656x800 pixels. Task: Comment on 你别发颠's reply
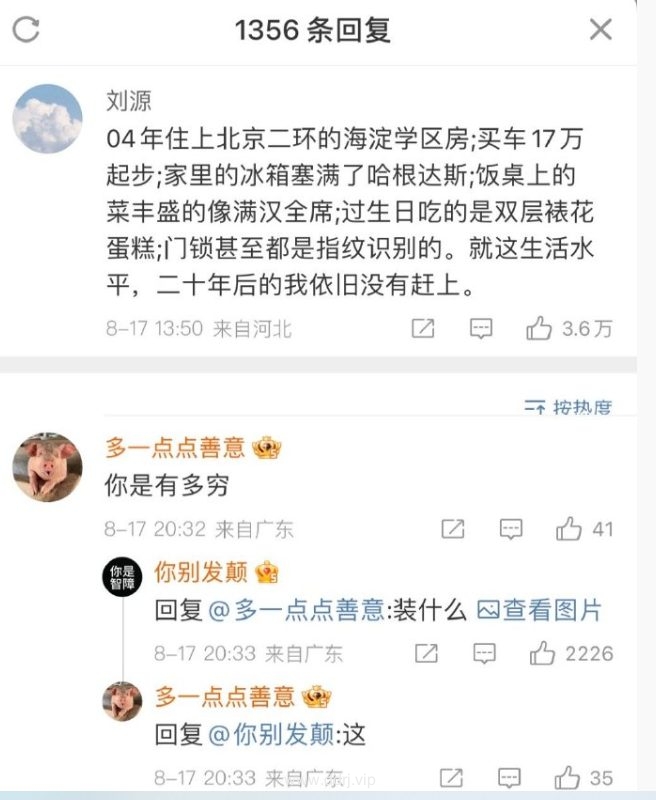484,654
